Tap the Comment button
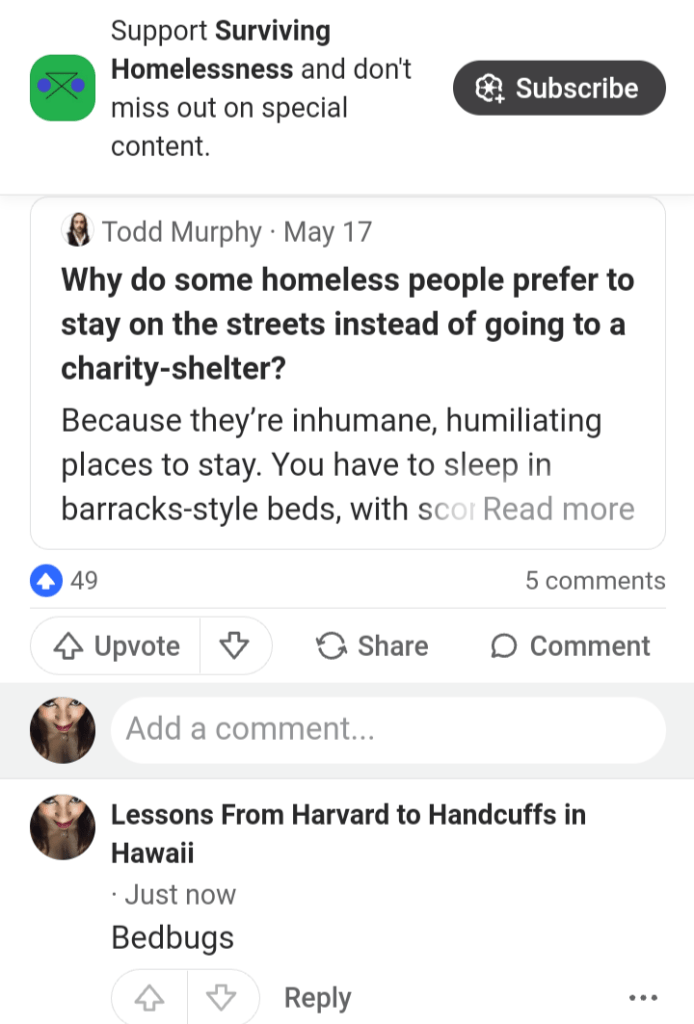 click(x=571, y=646)
